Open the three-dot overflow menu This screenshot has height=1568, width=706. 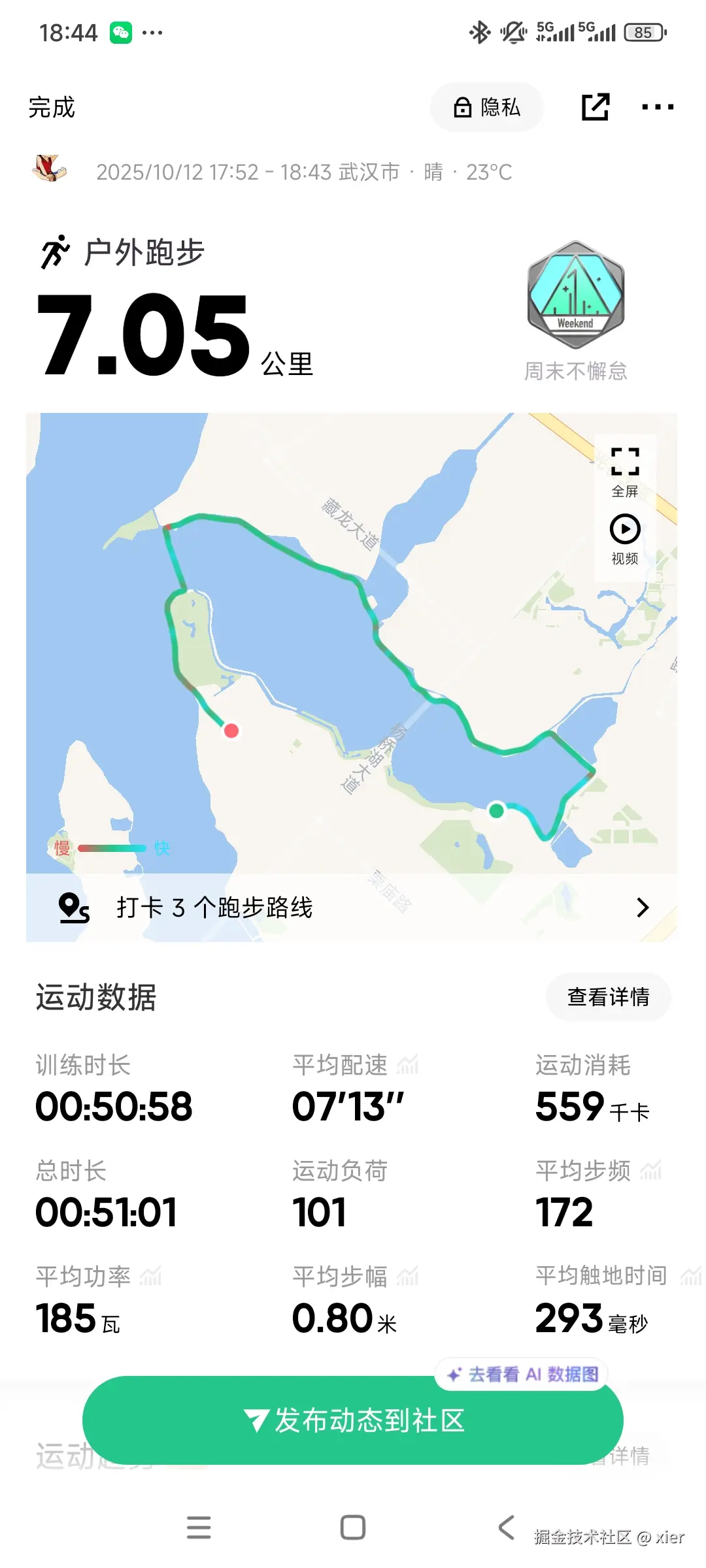pyautogui.click(x=657, y=107)
